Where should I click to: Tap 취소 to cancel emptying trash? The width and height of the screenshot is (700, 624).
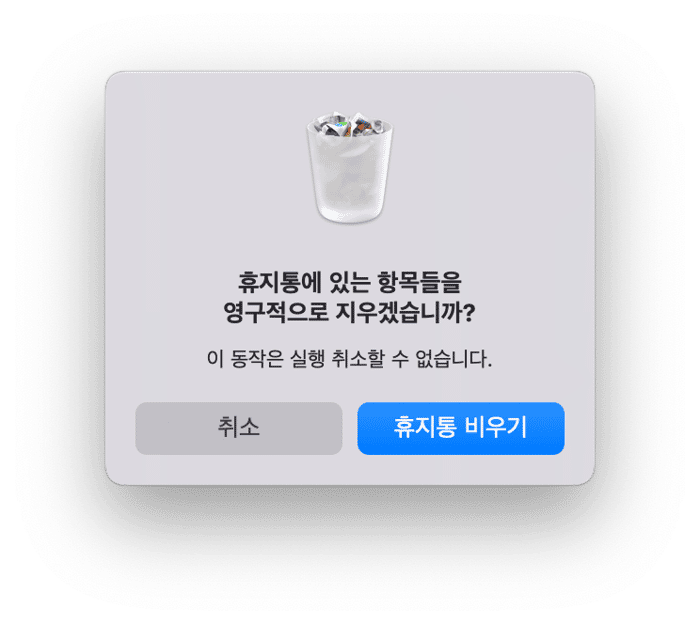[x=239, y=428]
